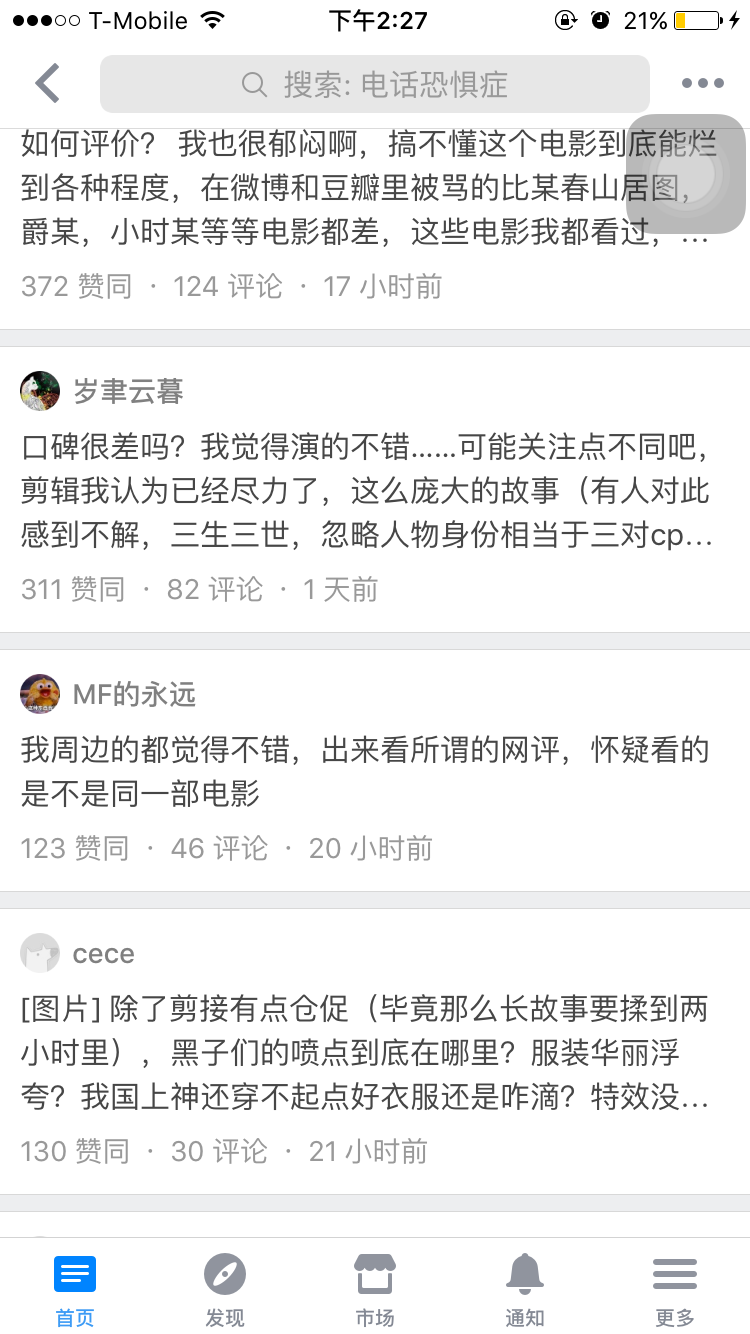Open the 市场 tab
Screen dimensions: 750x1334
click(x=375, y=1290)
